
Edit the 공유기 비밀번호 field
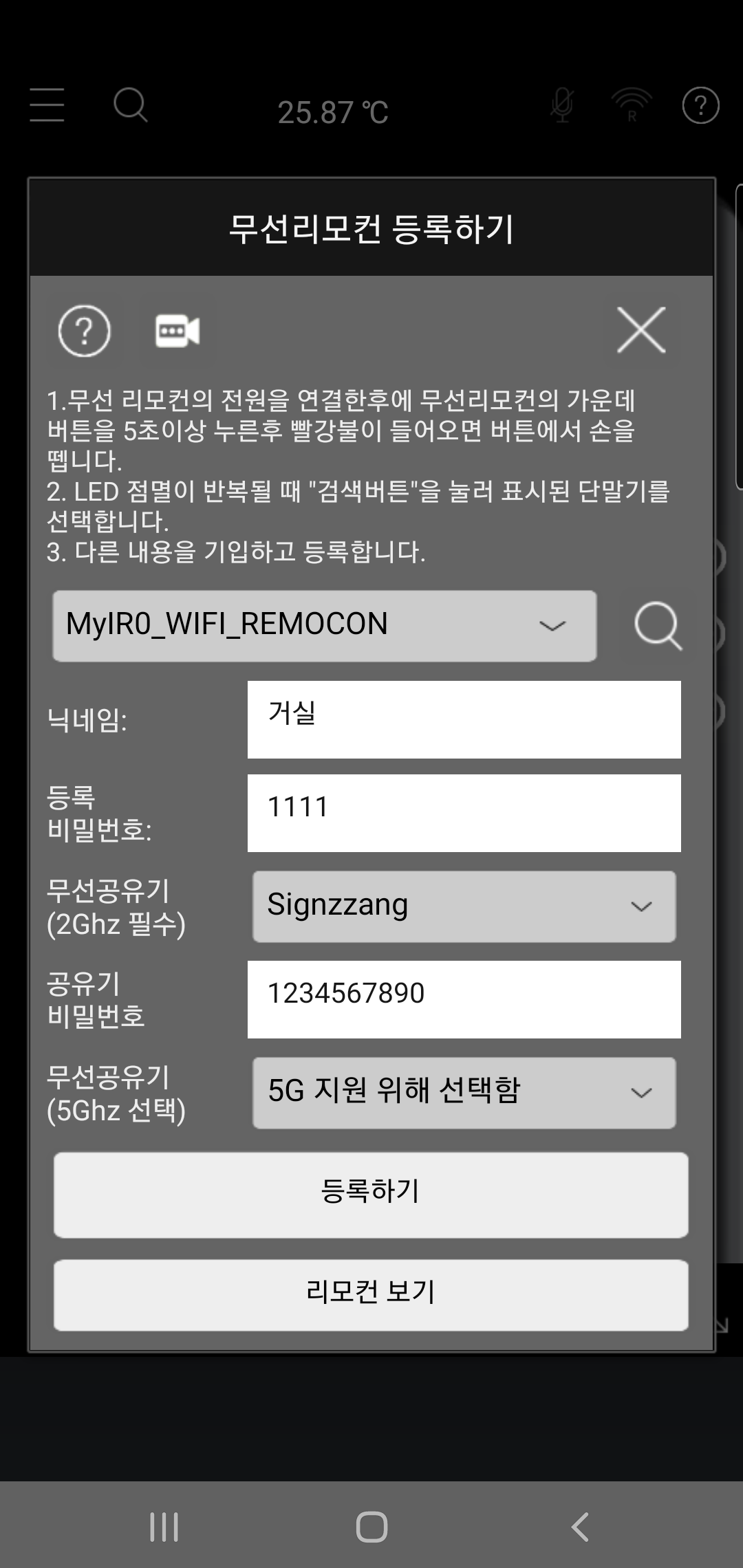pos(464,999)
